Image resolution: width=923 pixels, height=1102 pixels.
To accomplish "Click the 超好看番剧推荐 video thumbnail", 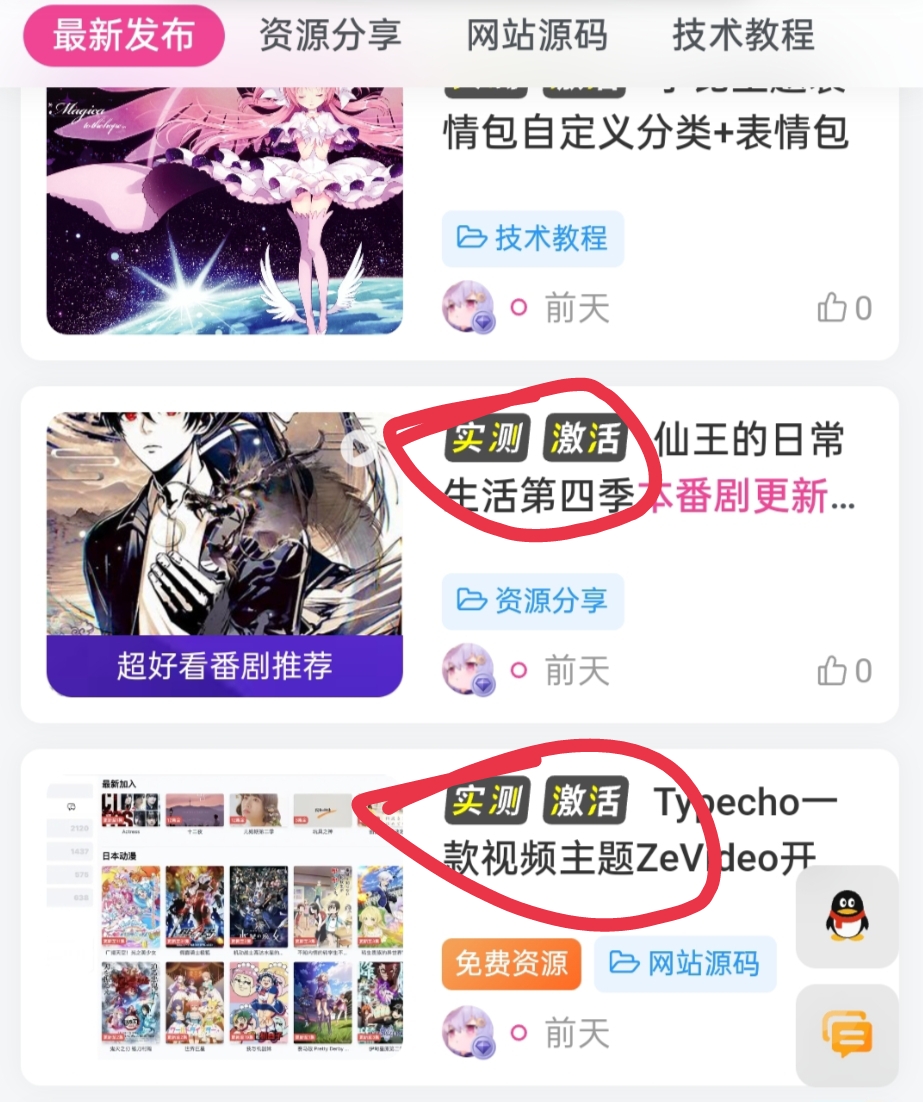I will (225, 540).
